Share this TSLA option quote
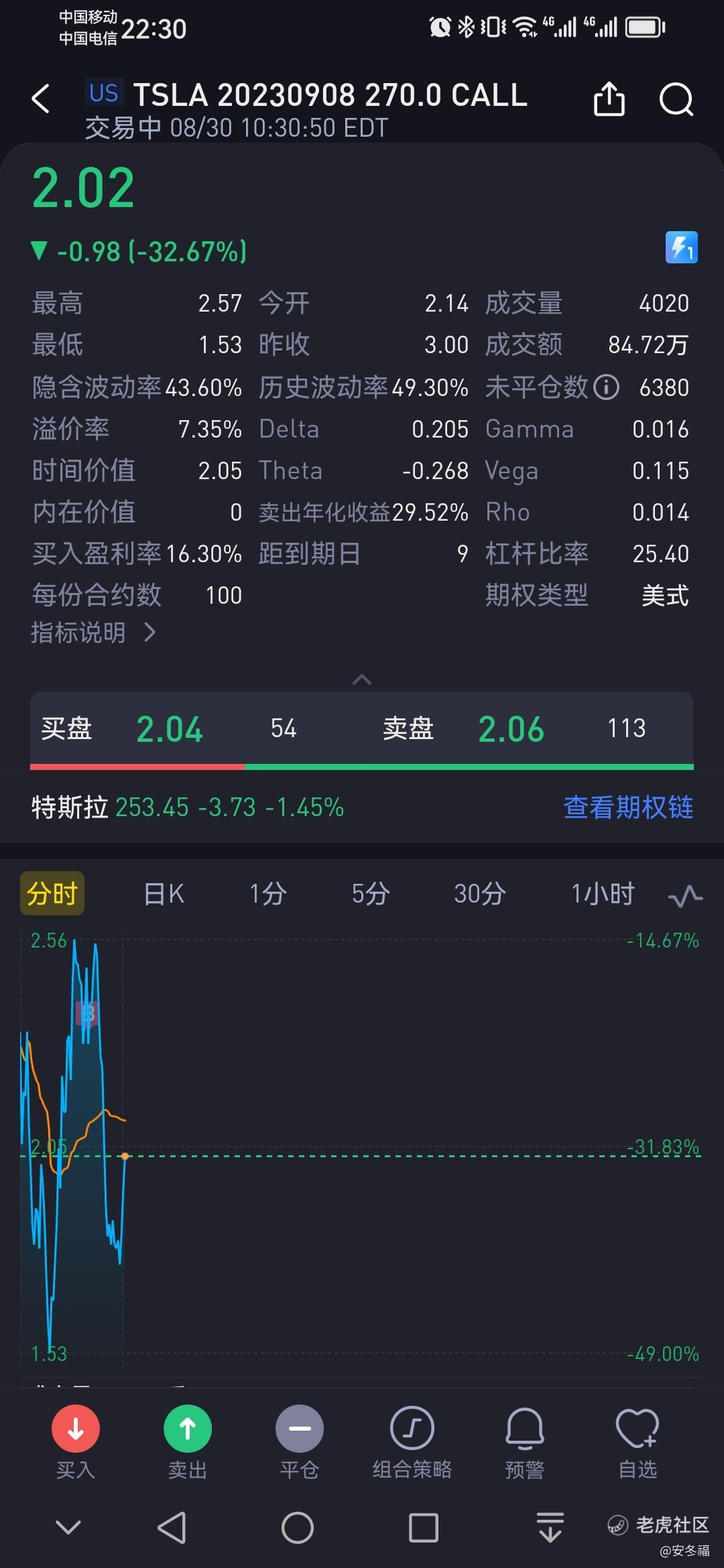Screen dimensions: 724x1568 click(609, 99)
